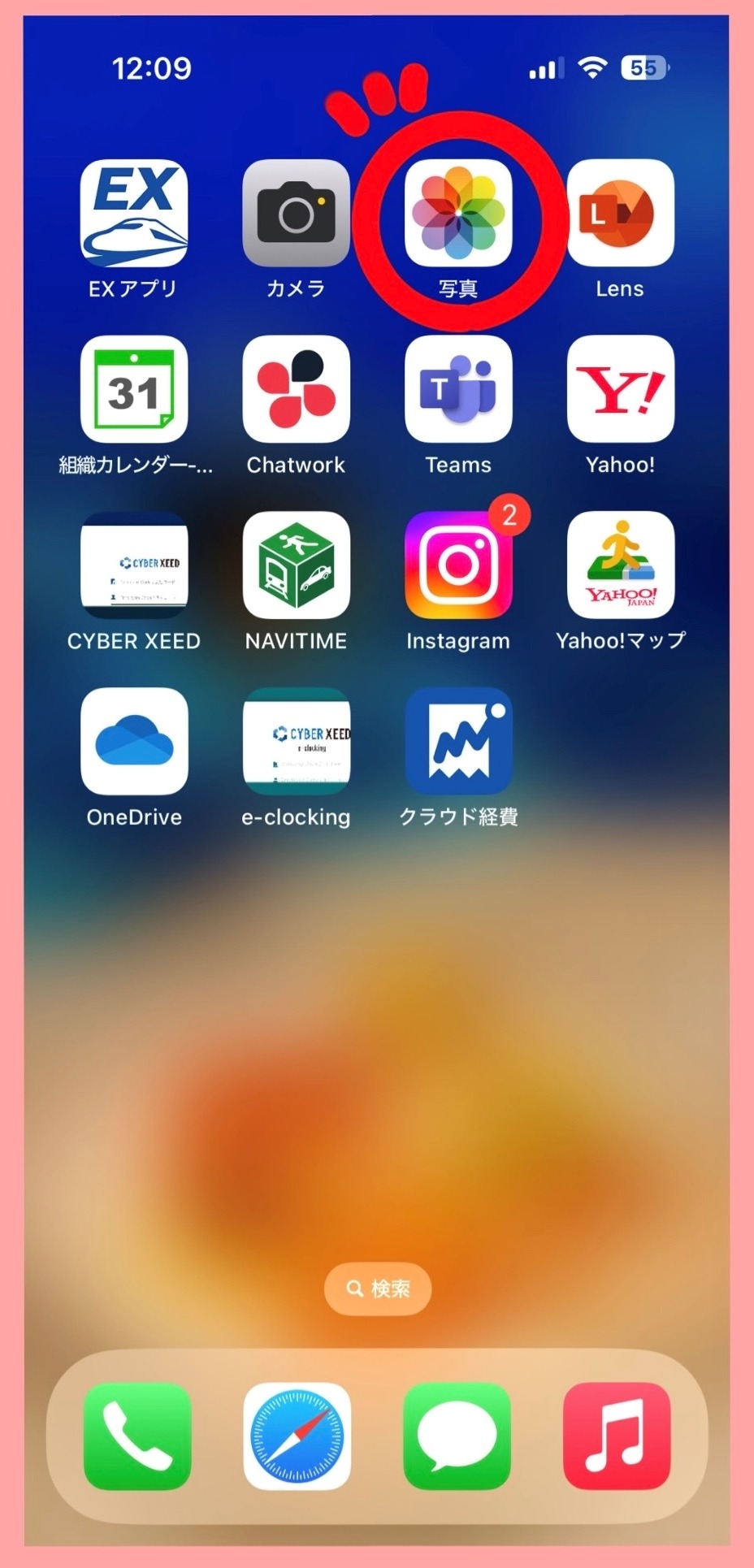Open Yahoo!マップ
This screenshot has width=754, height=1568.
pos(620,565)
